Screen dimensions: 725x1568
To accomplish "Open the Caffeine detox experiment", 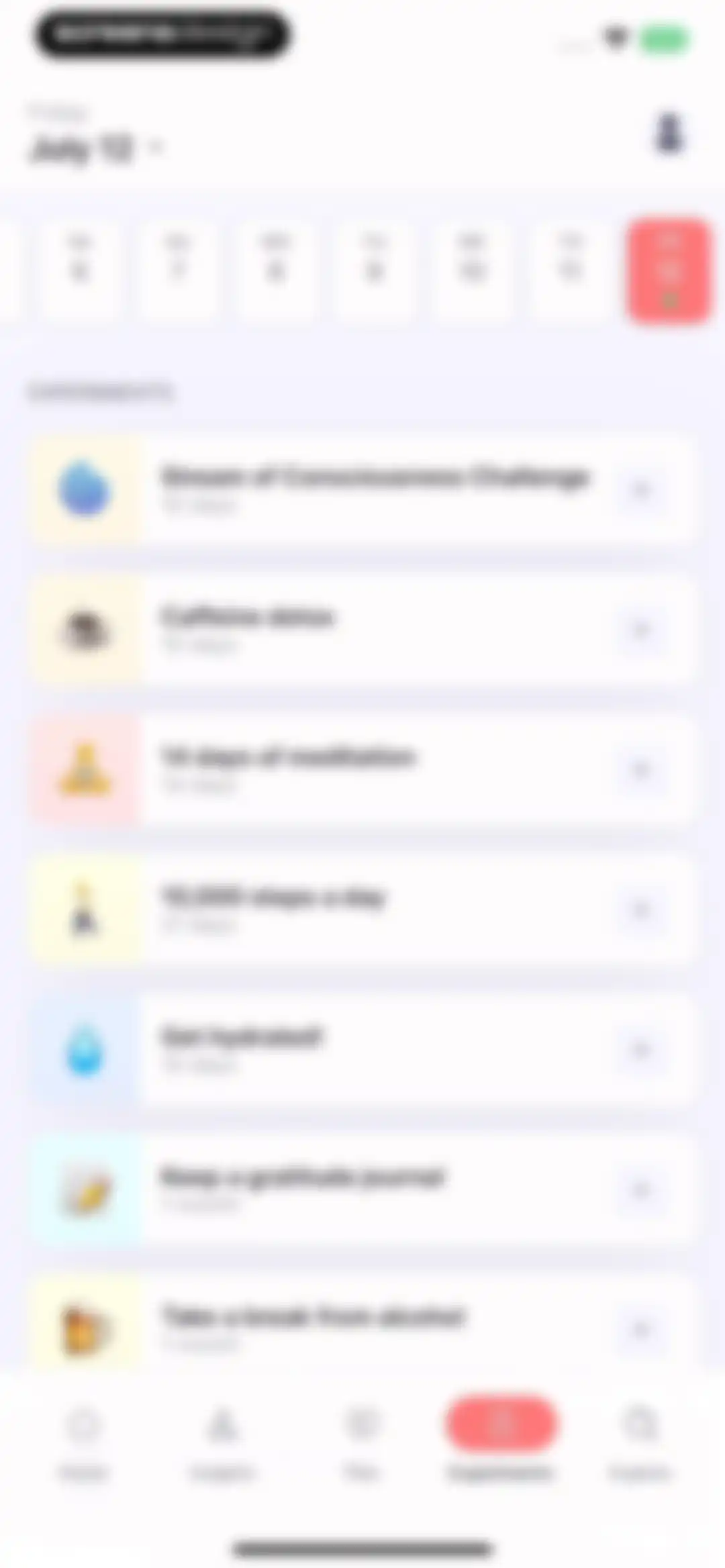I will tap(362, 629).
